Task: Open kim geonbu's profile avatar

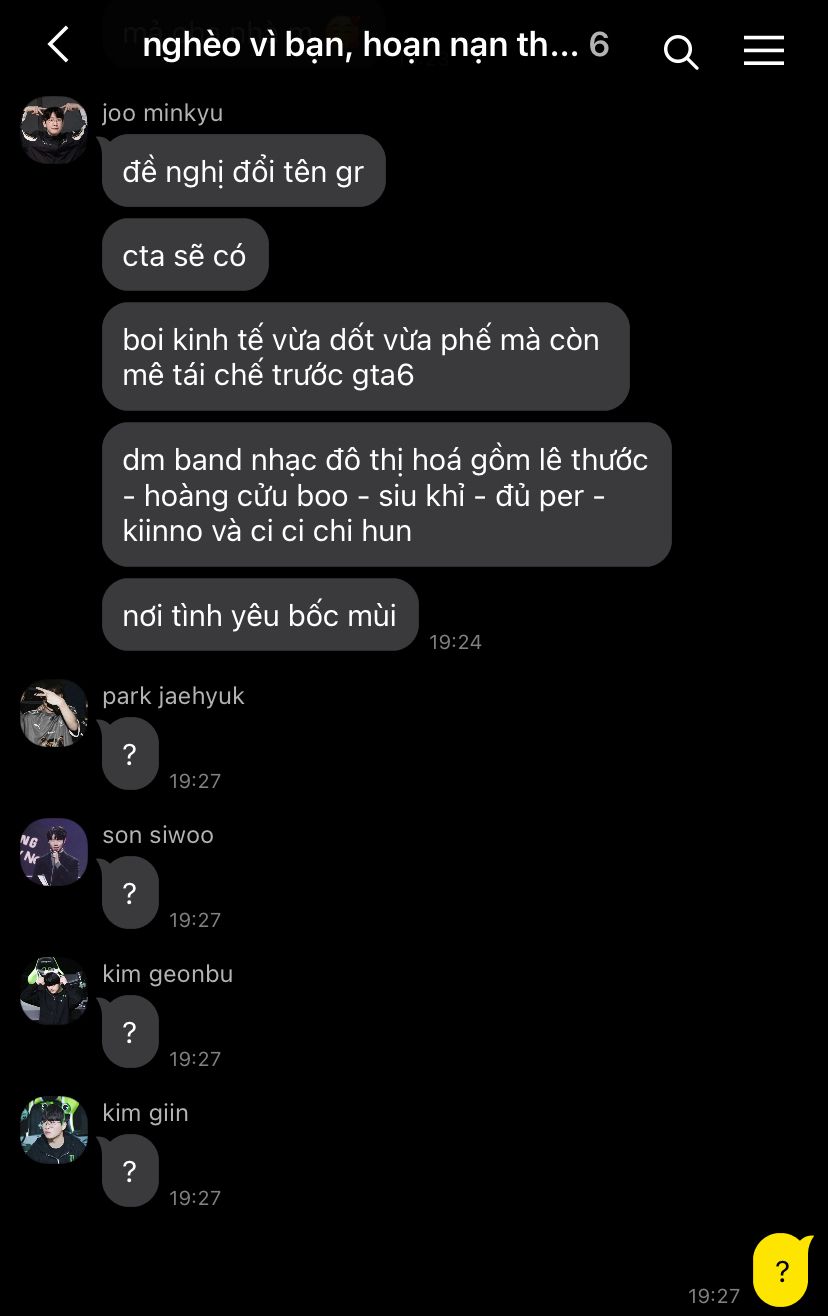Action: (54, 991)
